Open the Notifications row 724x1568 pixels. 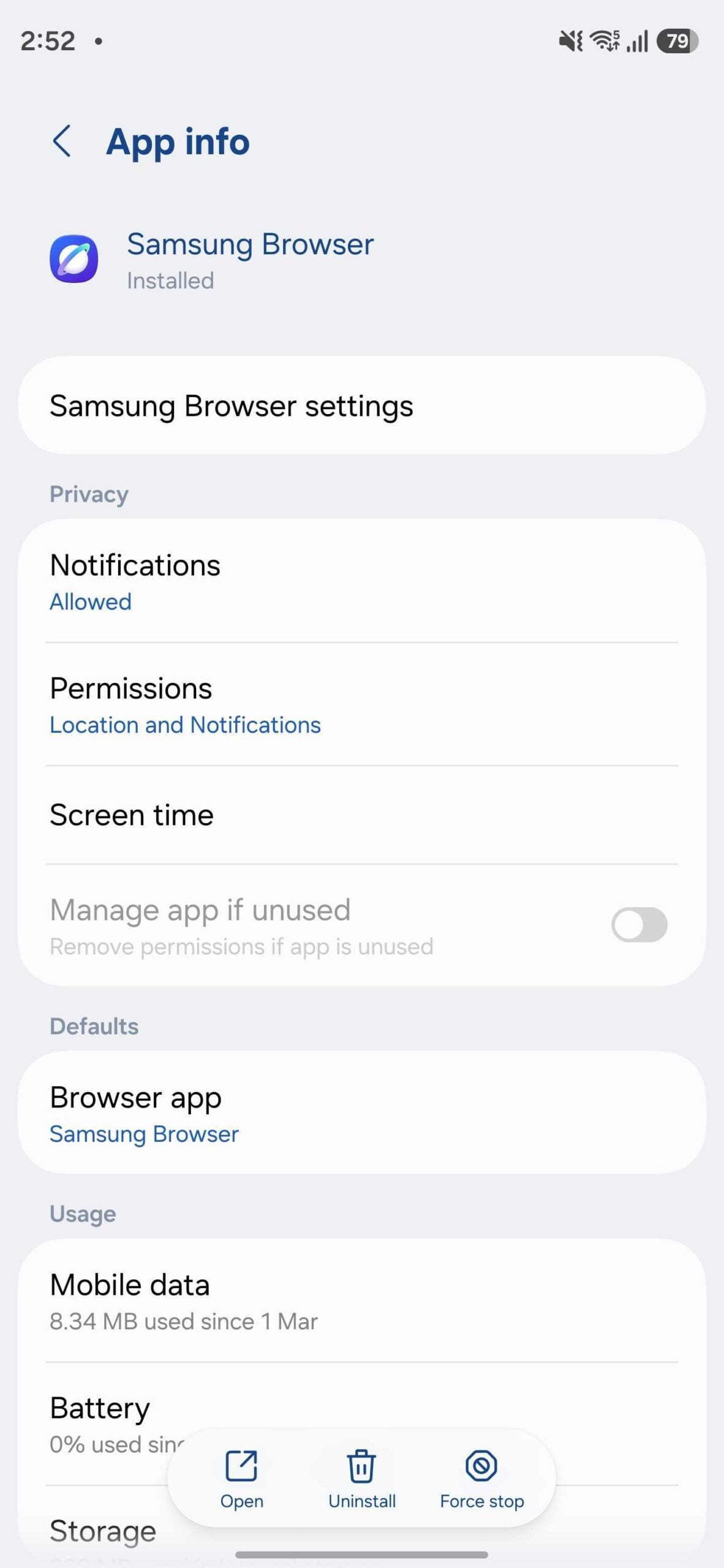tap(361, 581)
